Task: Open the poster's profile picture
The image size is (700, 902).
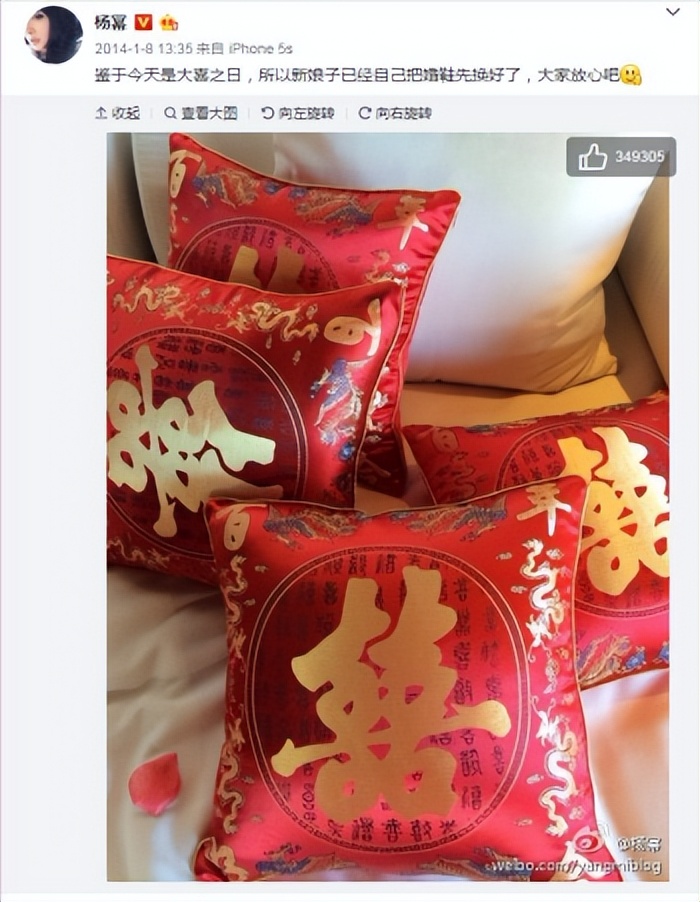Action: (54, 35)
